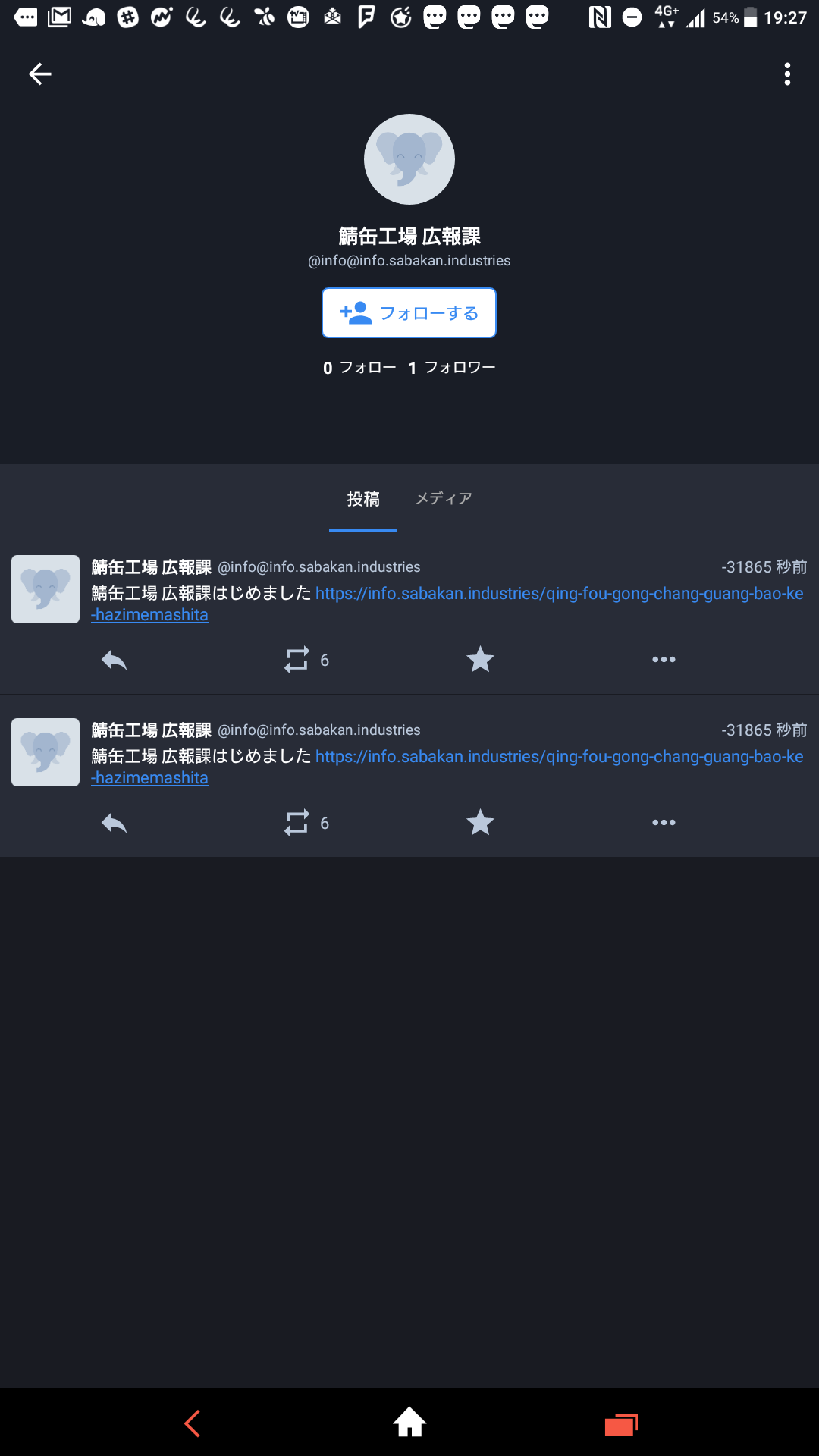Tap the フォローする follow button
The image size is (819, 1456).
[409, 312]
